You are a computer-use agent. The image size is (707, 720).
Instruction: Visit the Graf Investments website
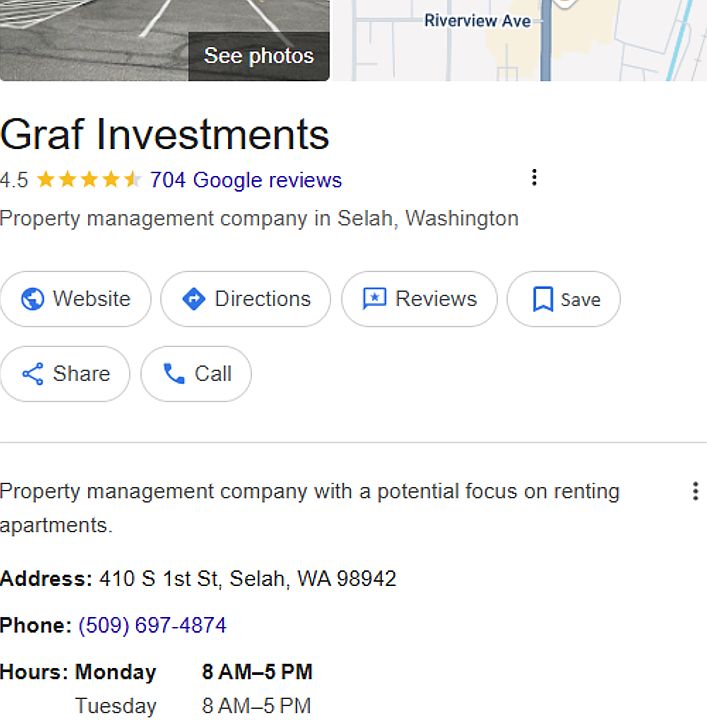75,299
